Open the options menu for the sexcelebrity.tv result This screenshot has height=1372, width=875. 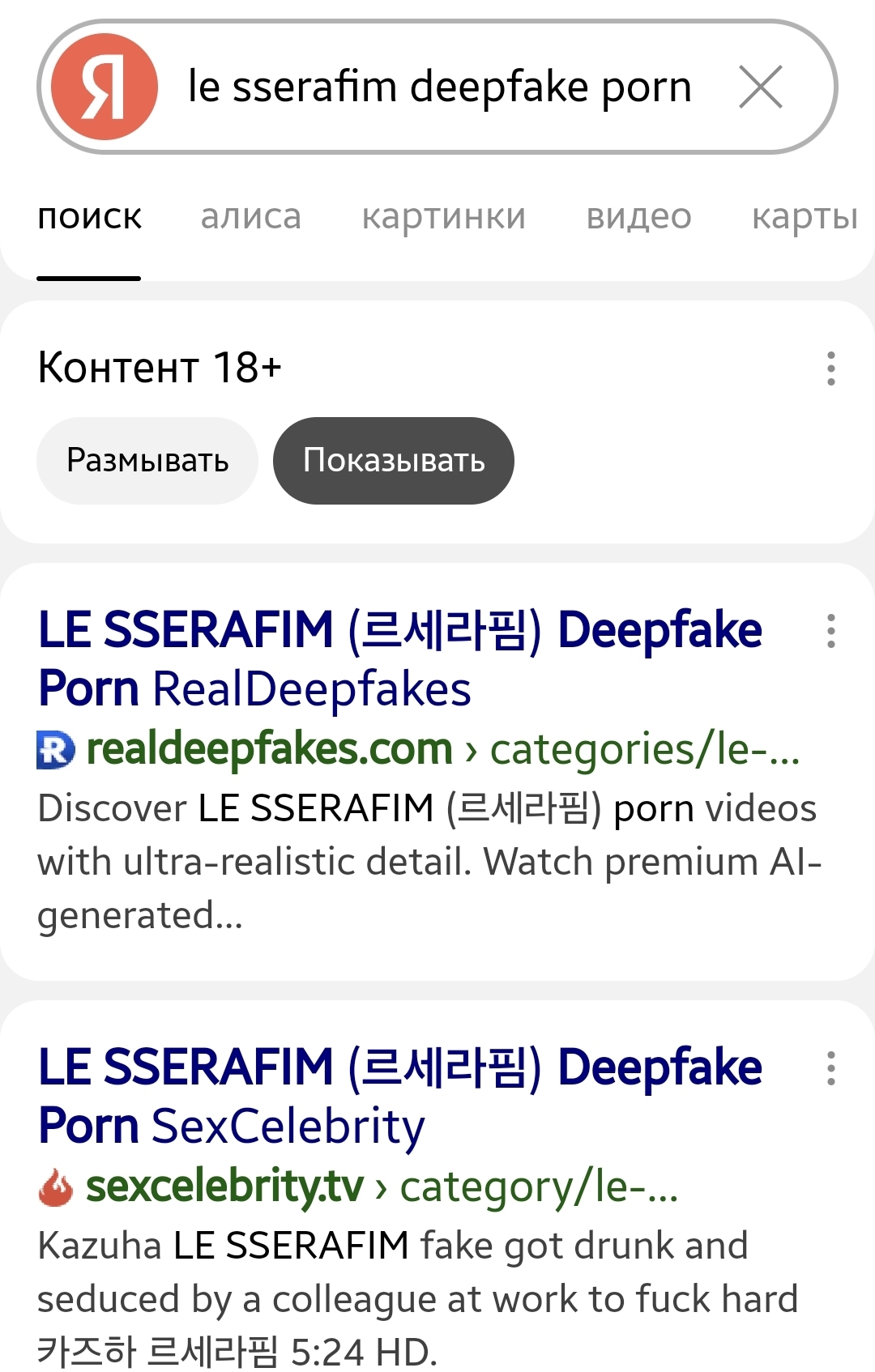click(x=830, y=1068)
